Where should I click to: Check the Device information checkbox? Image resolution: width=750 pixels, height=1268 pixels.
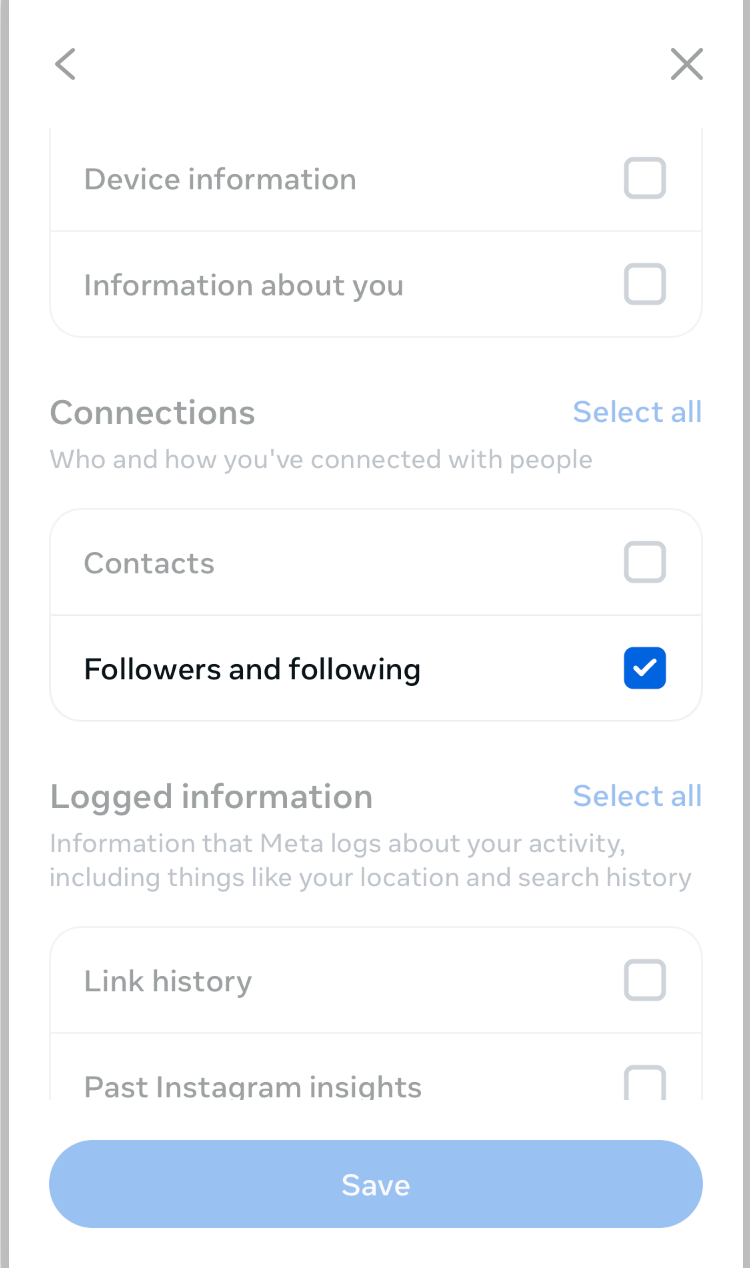pos(645,178)
